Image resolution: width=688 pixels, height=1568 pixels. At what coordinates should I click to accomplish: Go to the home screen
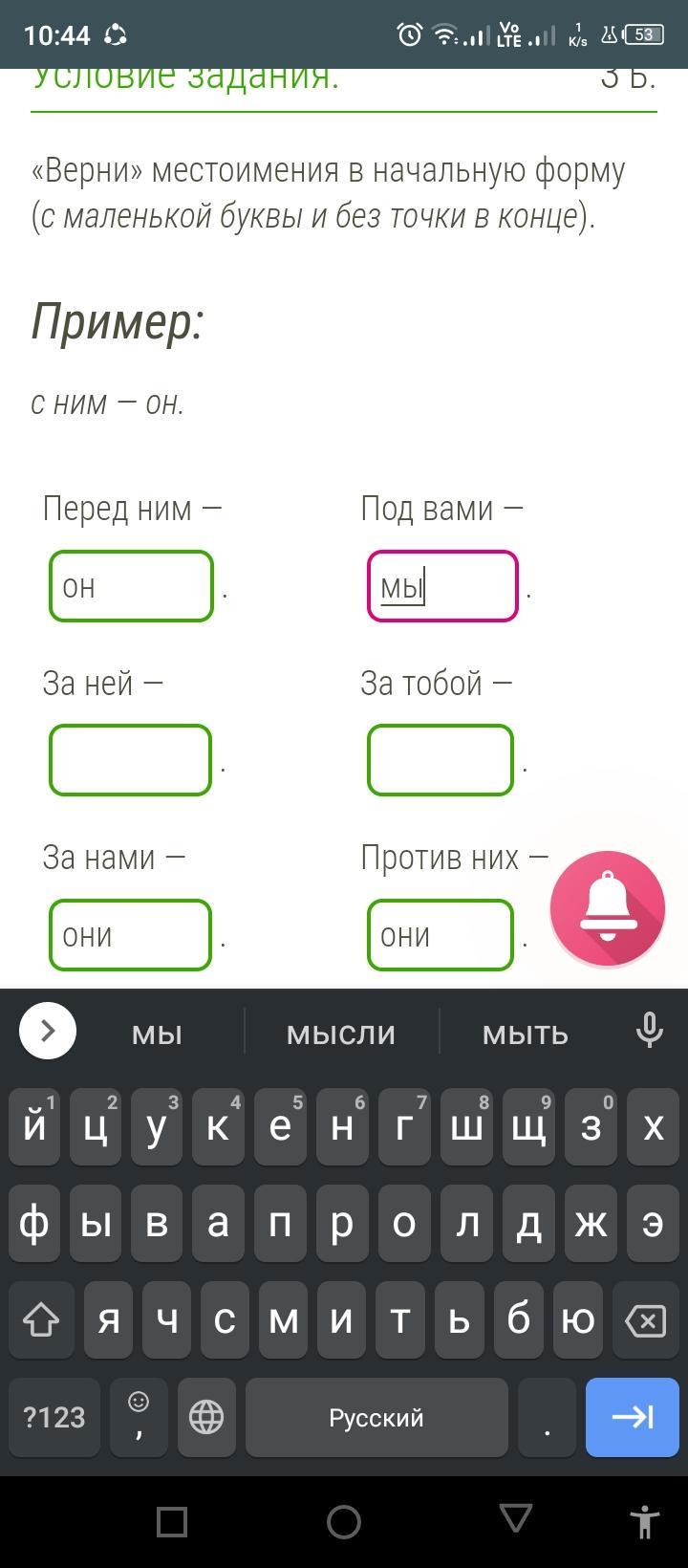[x=344, y=1521]
